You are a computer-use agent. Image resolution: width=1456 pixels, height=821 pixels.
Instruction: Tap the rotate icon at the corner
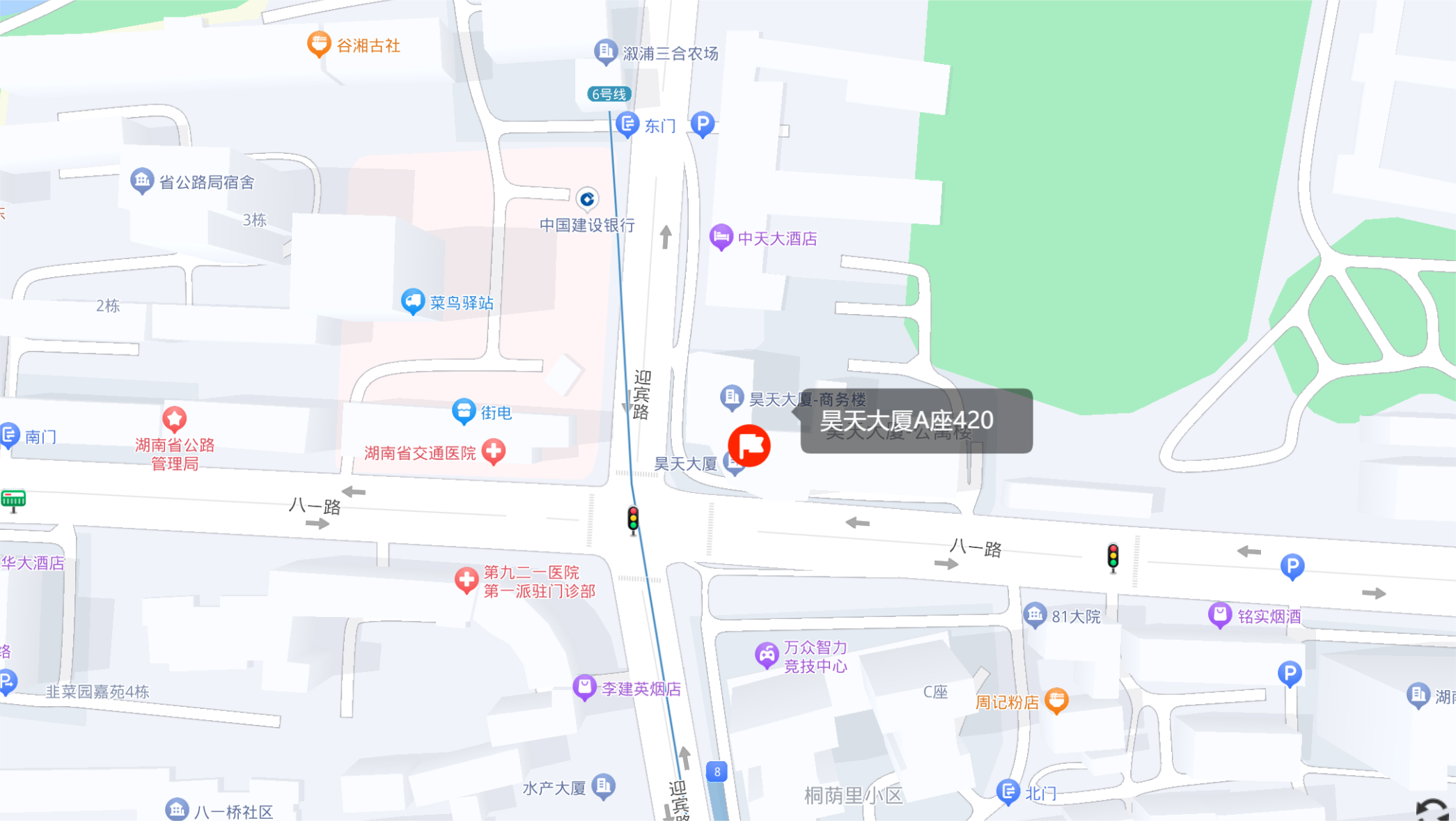point(1433,809)
